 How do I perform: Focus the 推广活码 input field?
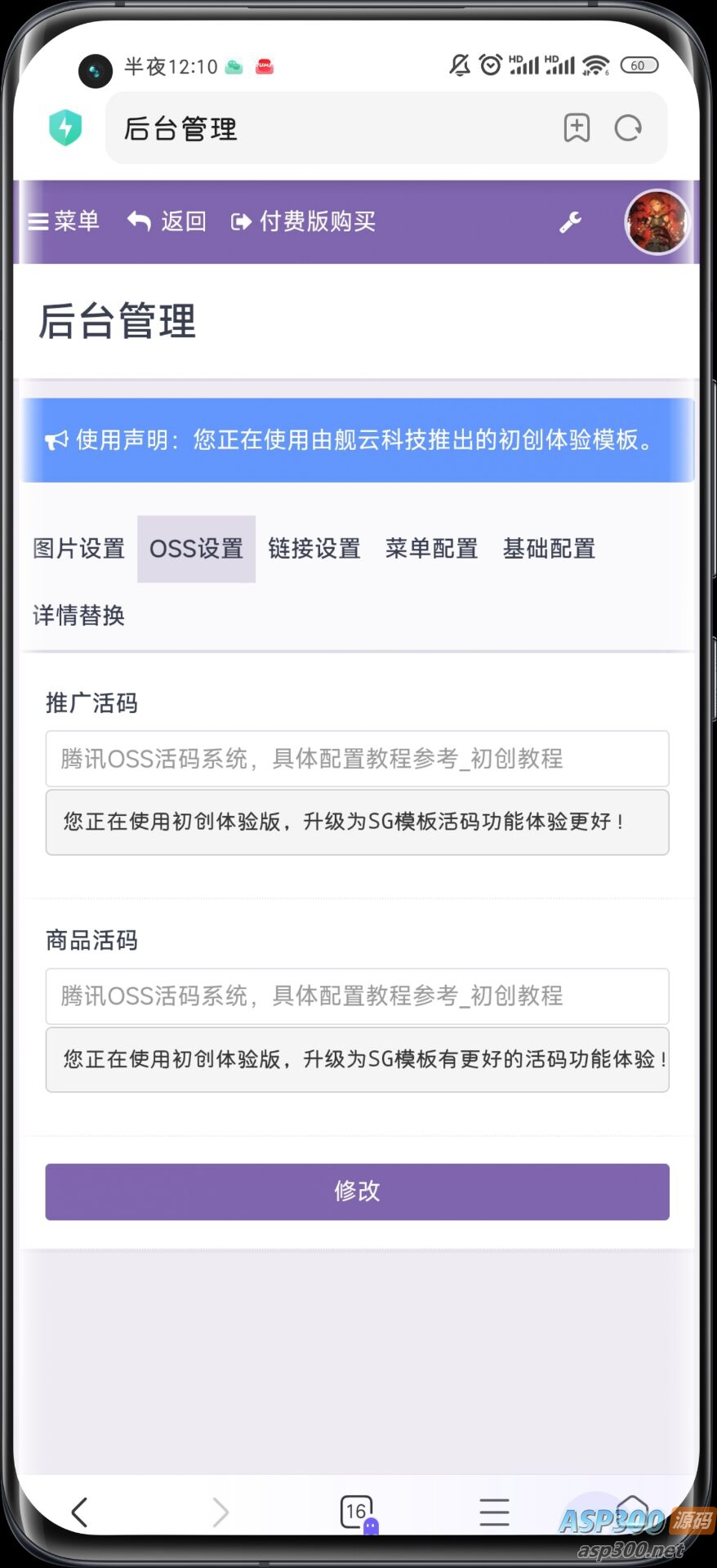coord(357,759)
